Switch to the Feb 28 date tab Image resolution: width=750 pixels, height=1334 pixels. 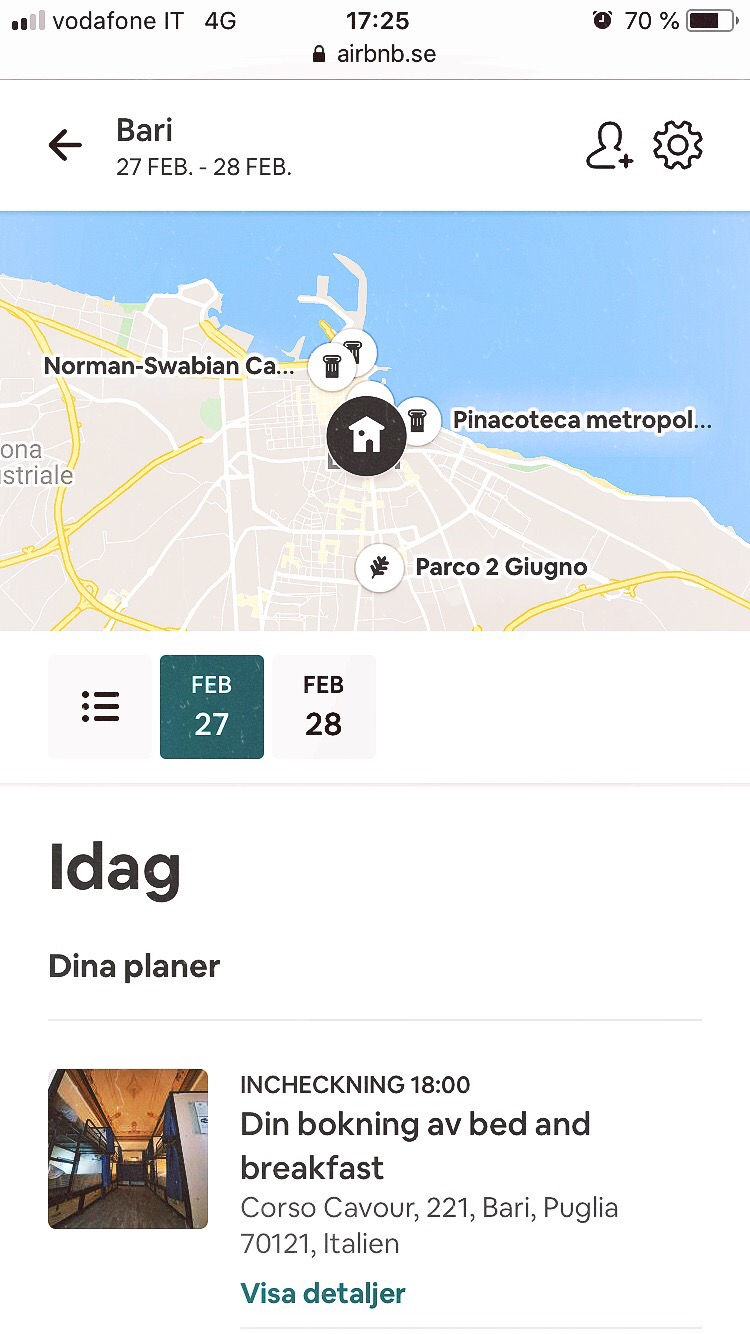click(324, 706)
